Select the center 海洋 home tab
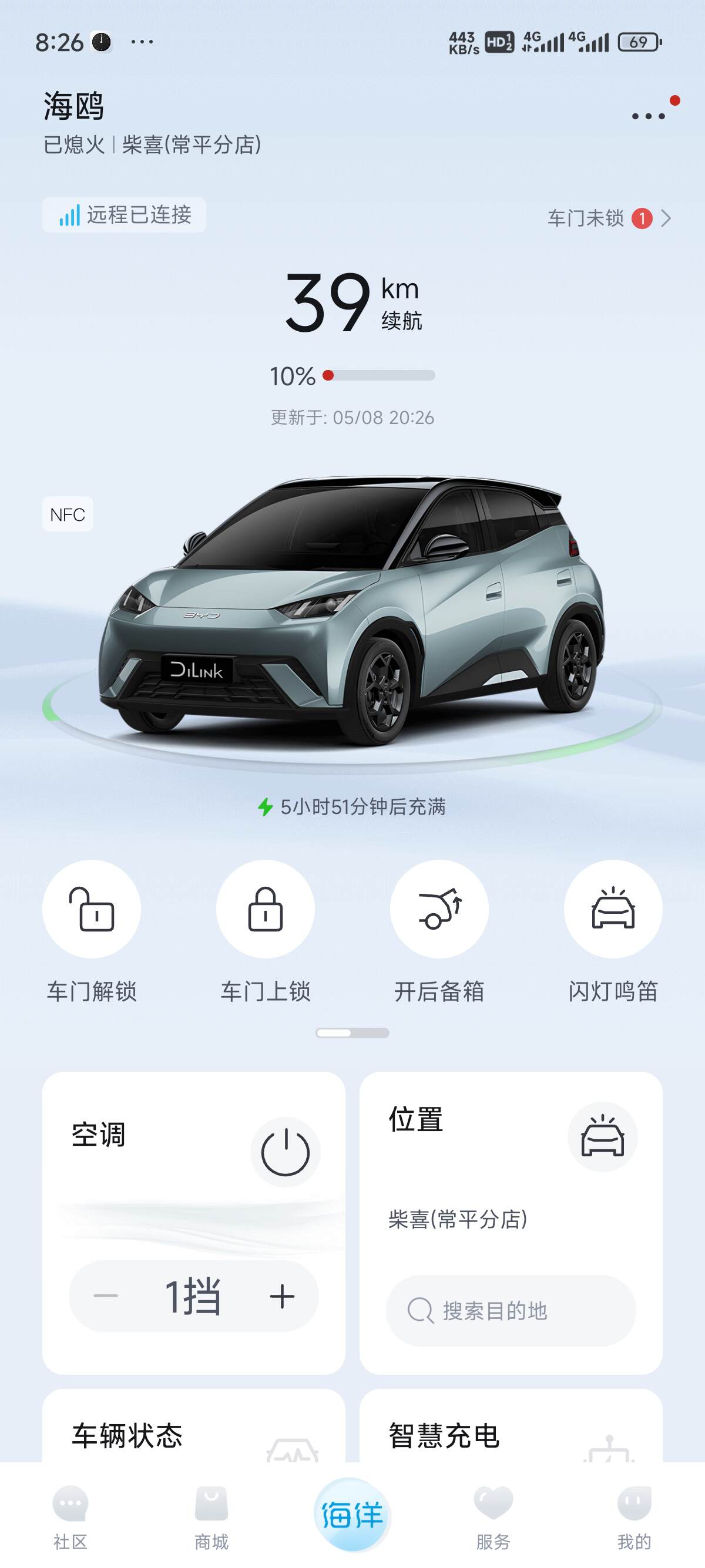Viewport: 705px width, 1568px height. click(x=352, y=1515)
